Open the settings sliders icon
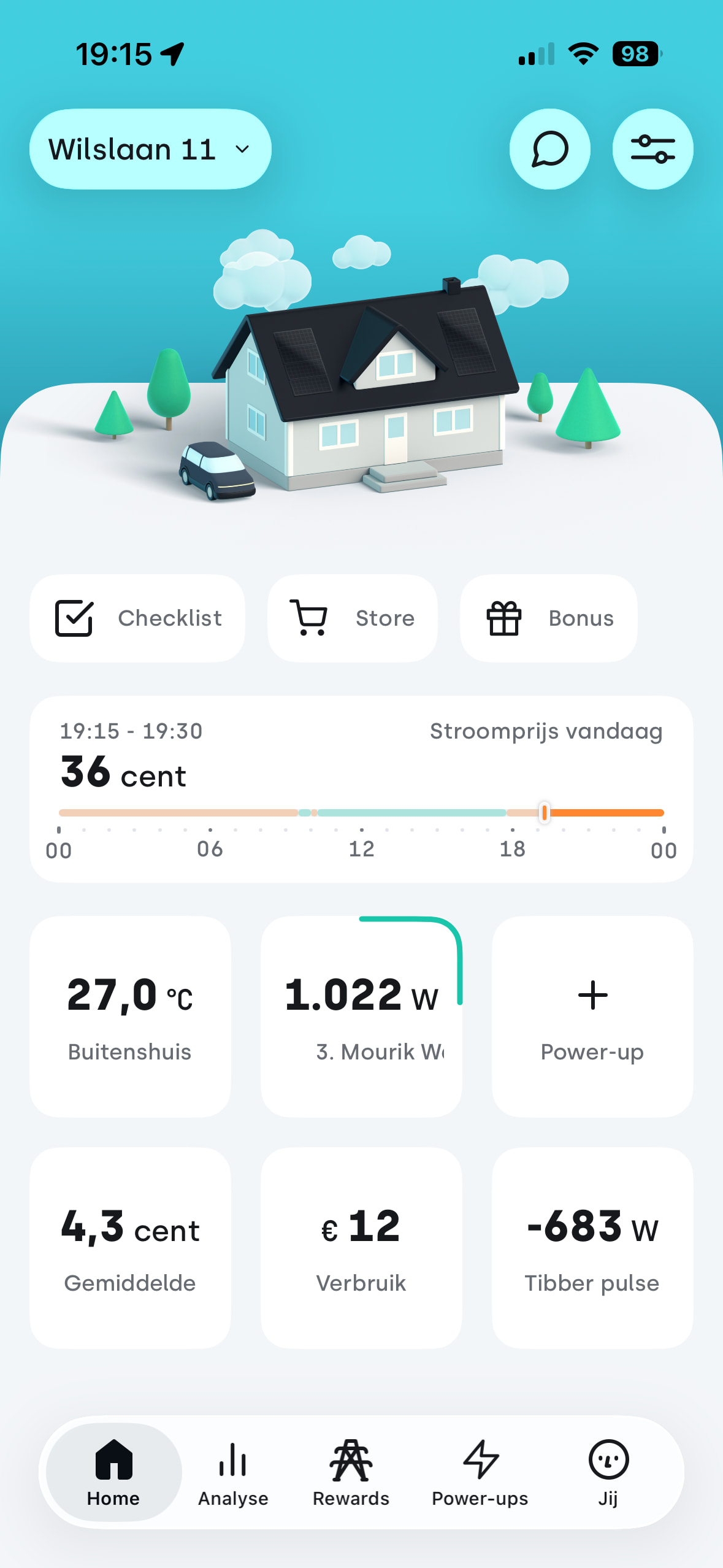 [652, 149]
